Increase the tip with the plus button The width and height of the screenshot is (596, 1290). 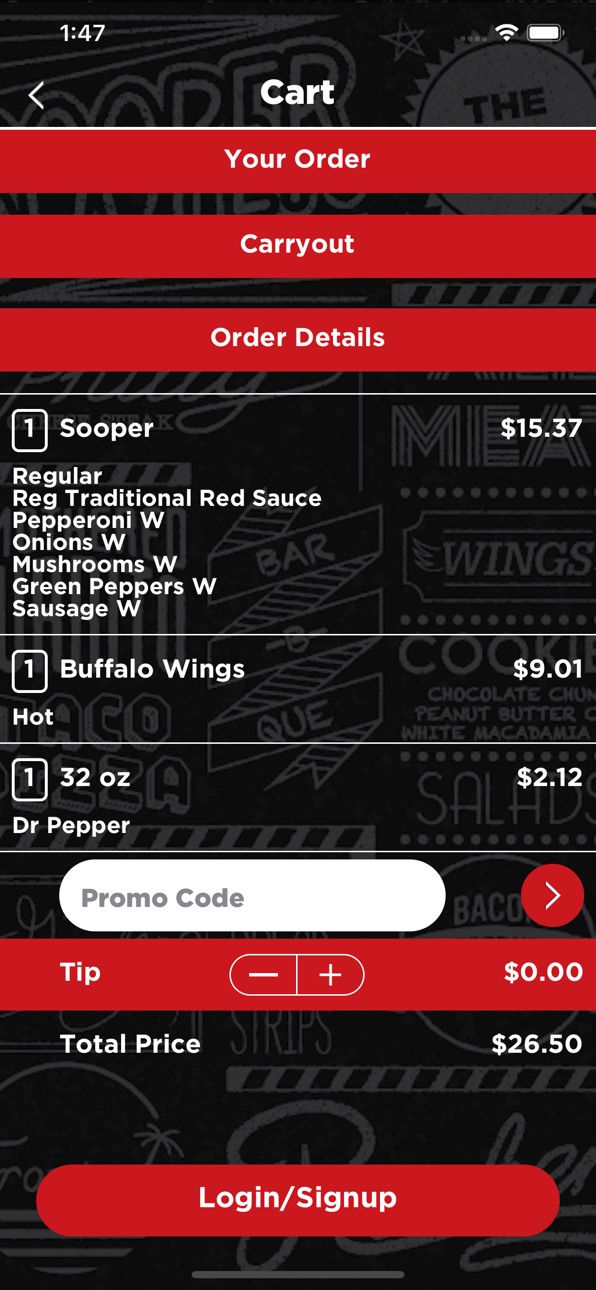pyautogui.click(x=331, y=975)
